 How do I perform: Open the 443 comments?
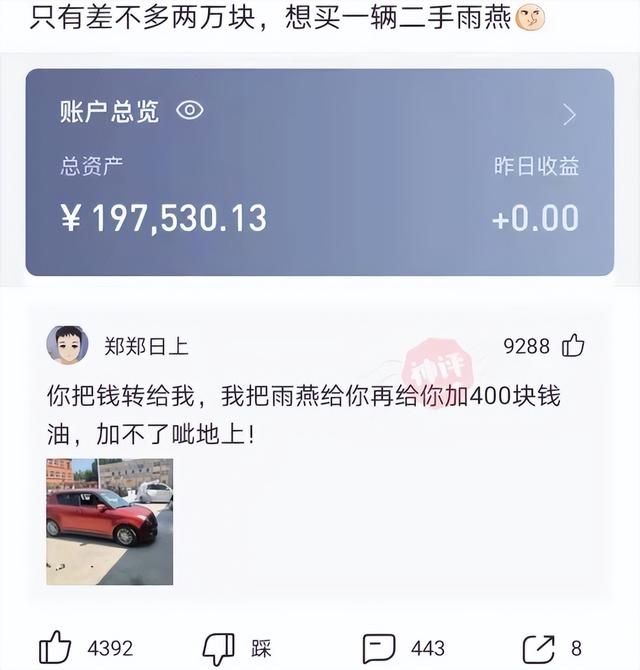[379, 647]
